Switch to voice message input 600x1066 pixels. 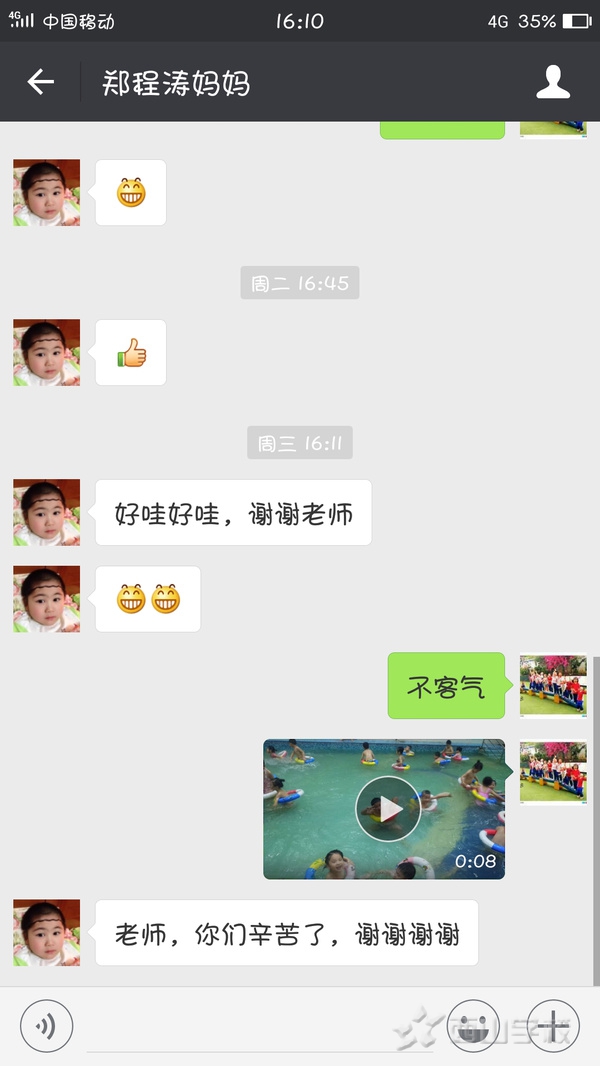coord(46,1025)
